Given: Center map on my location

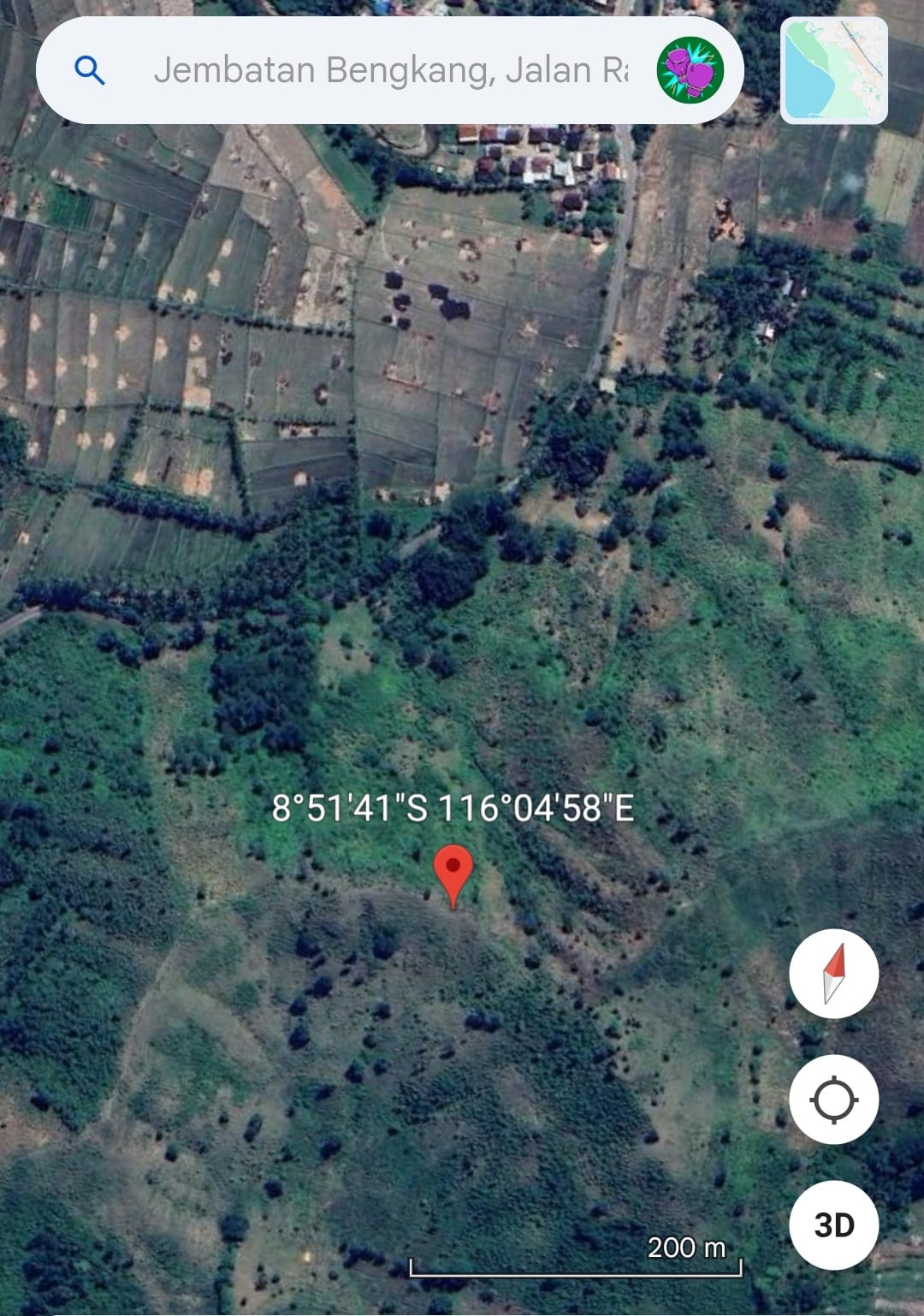Looking at the screenshot, I should 833,1100.
